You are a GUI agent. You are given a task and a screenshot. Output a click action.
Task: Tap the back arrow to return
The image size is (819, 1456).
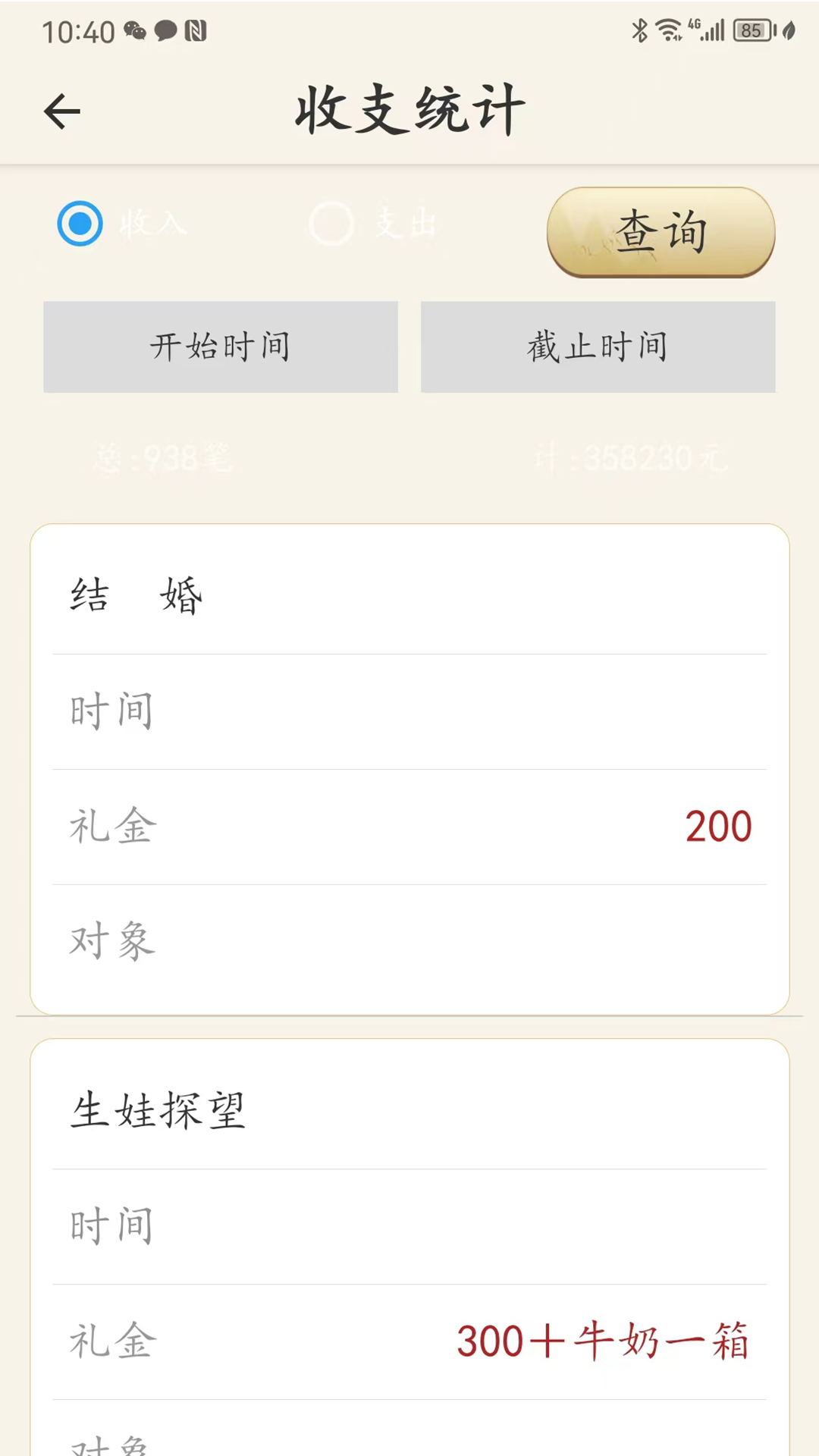point(62,111)
